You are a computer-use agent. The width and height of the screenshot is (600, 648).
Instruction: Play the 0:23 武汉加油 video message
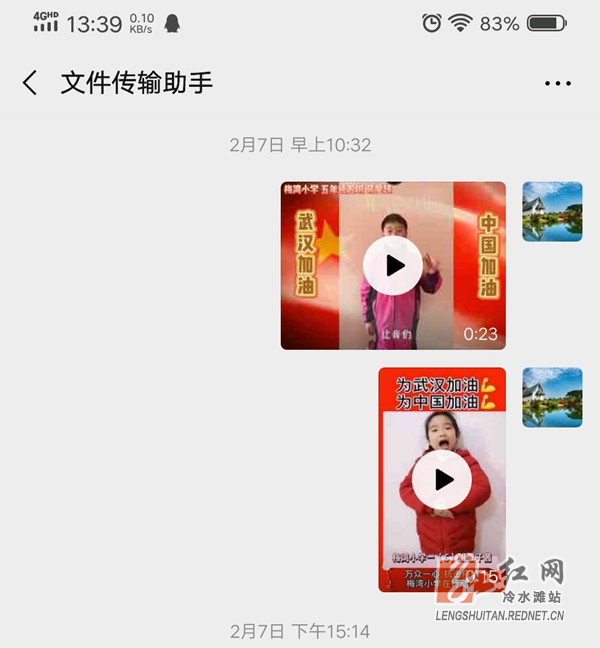click(x=392, y=265)
